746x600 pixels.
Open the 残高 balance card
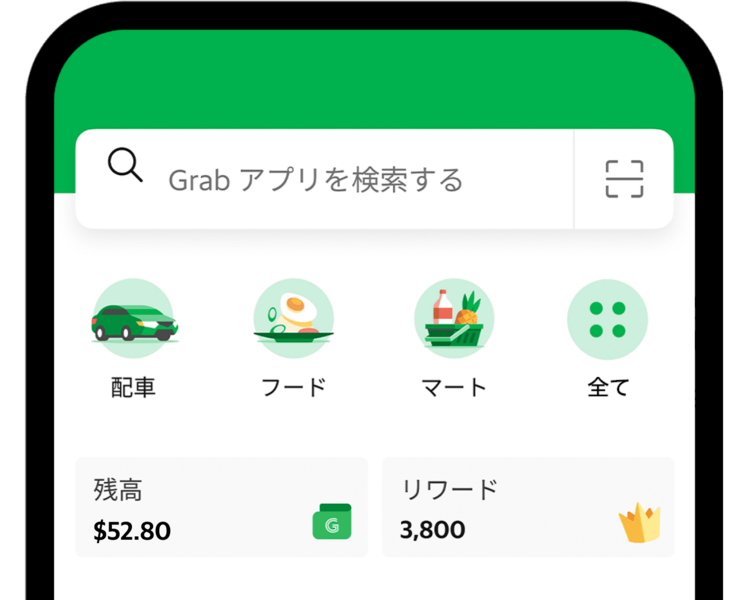(221, 507)
